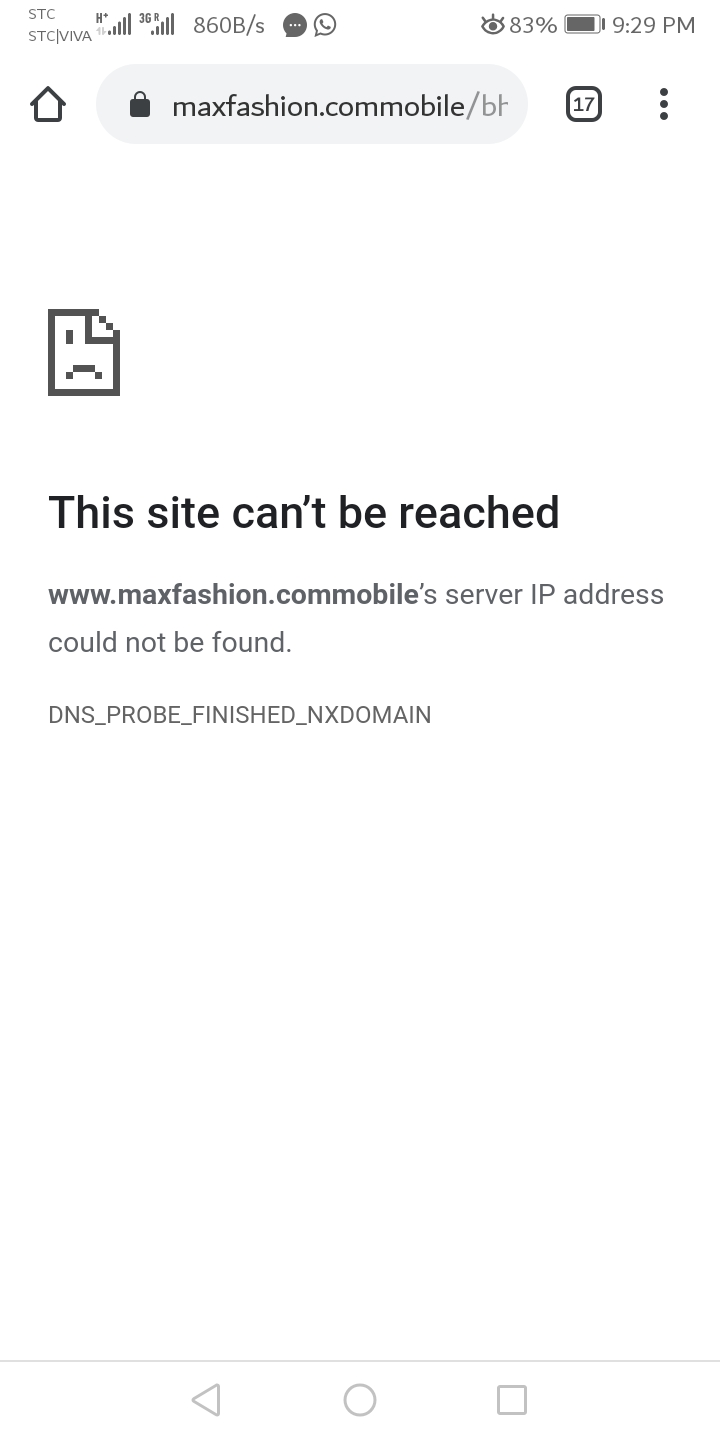Viewport: 720px width, 1440px height.
Task: Go back with the system back button
Action: [x=206, y=1399]
